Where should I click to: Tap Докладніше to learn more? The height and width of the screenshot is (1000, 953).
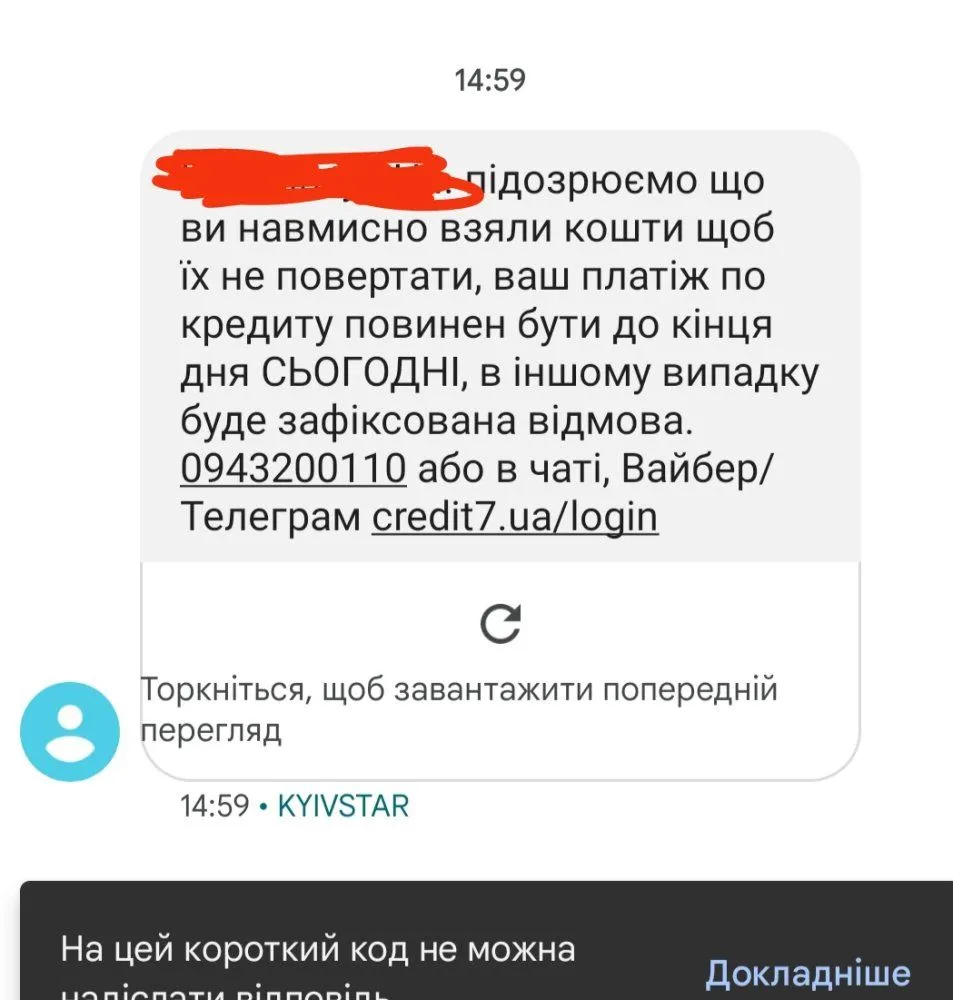tap(807, 972)
